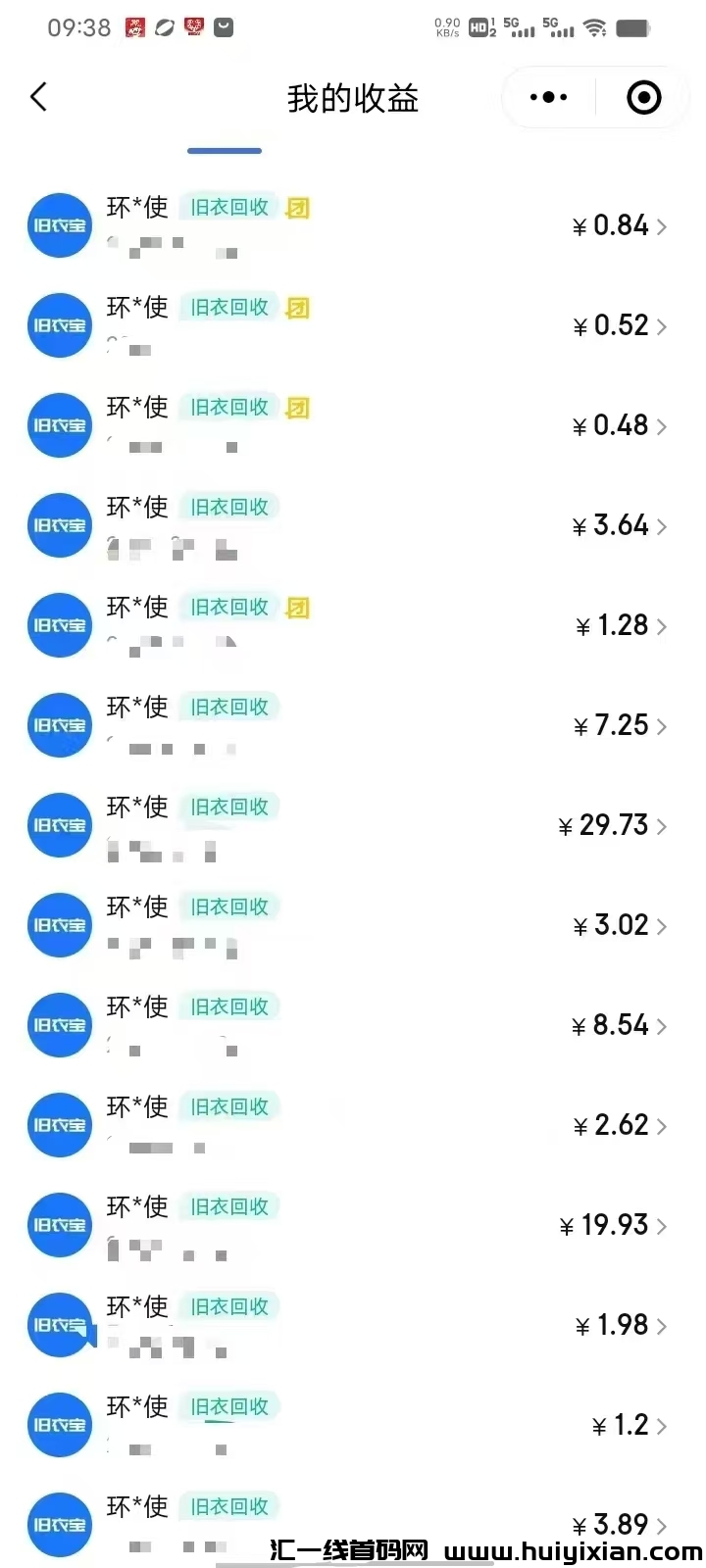The height and width of the screenshot is (1568, 706).
Task: Open the mini program more-options menu
Action: (548, 97)
